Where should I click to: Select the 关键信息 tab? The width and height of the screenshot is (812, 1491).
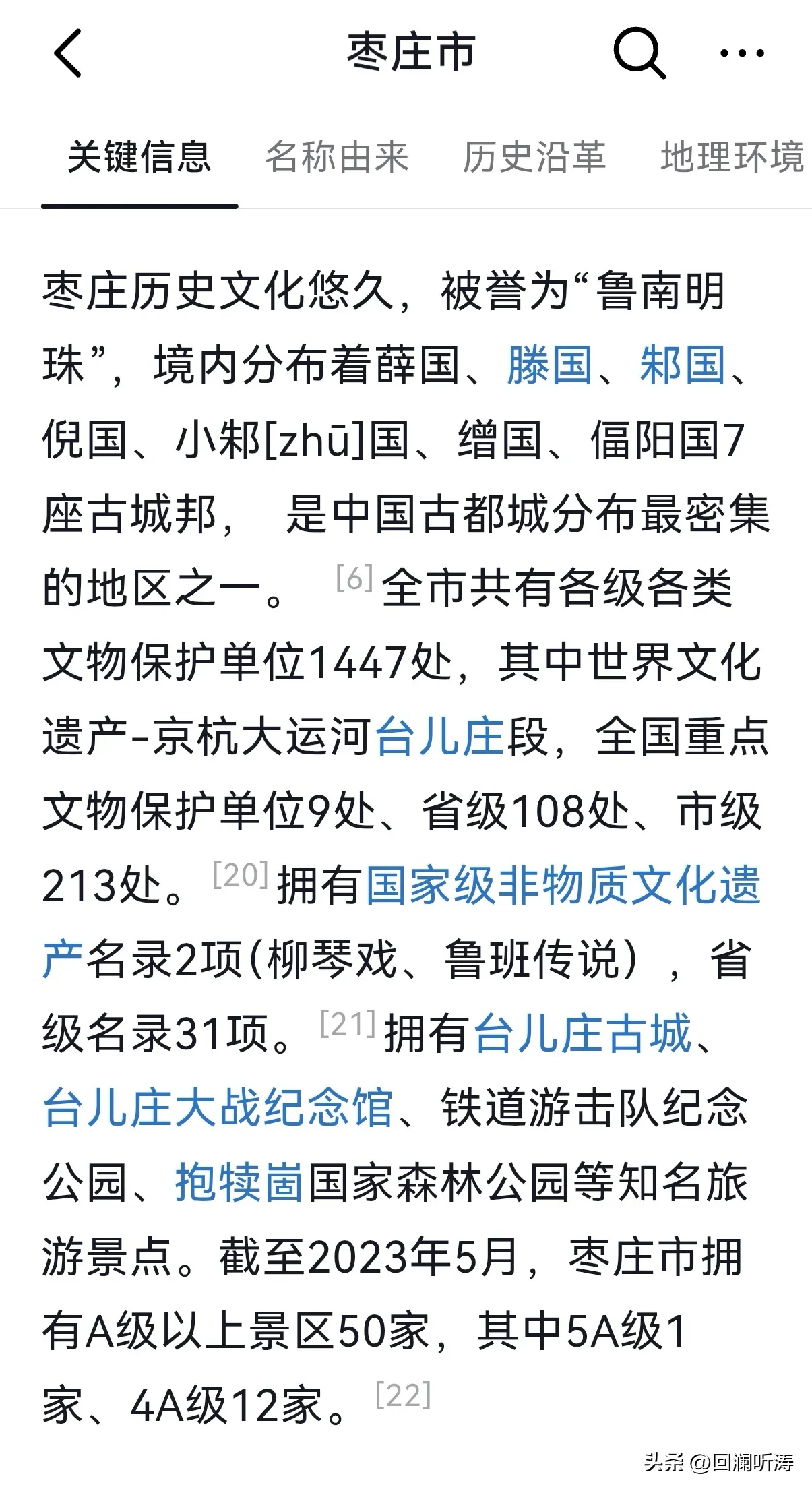[139, 157]
